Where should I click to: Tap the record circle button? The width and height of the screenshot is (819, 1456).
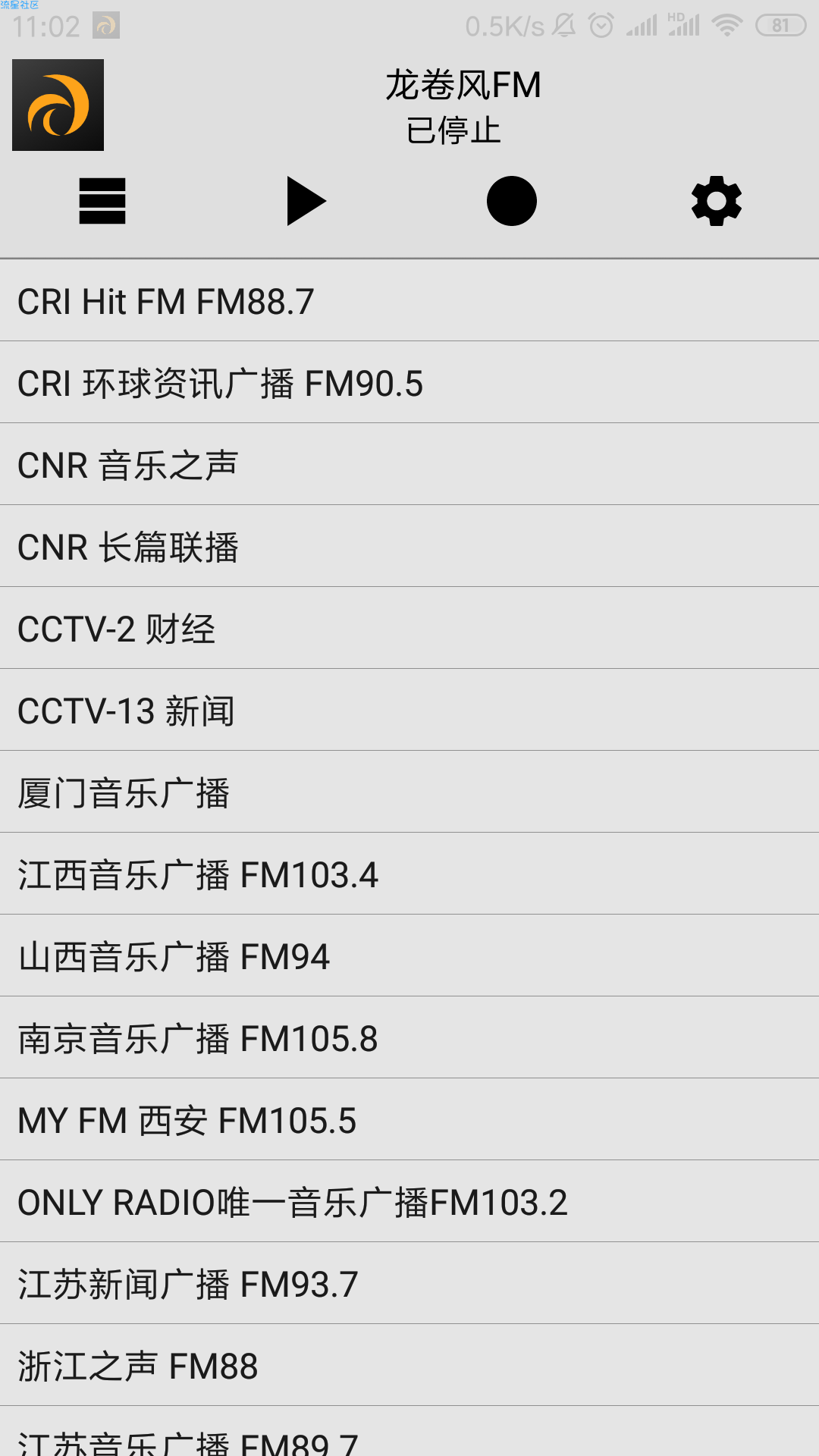click(512, 201)
